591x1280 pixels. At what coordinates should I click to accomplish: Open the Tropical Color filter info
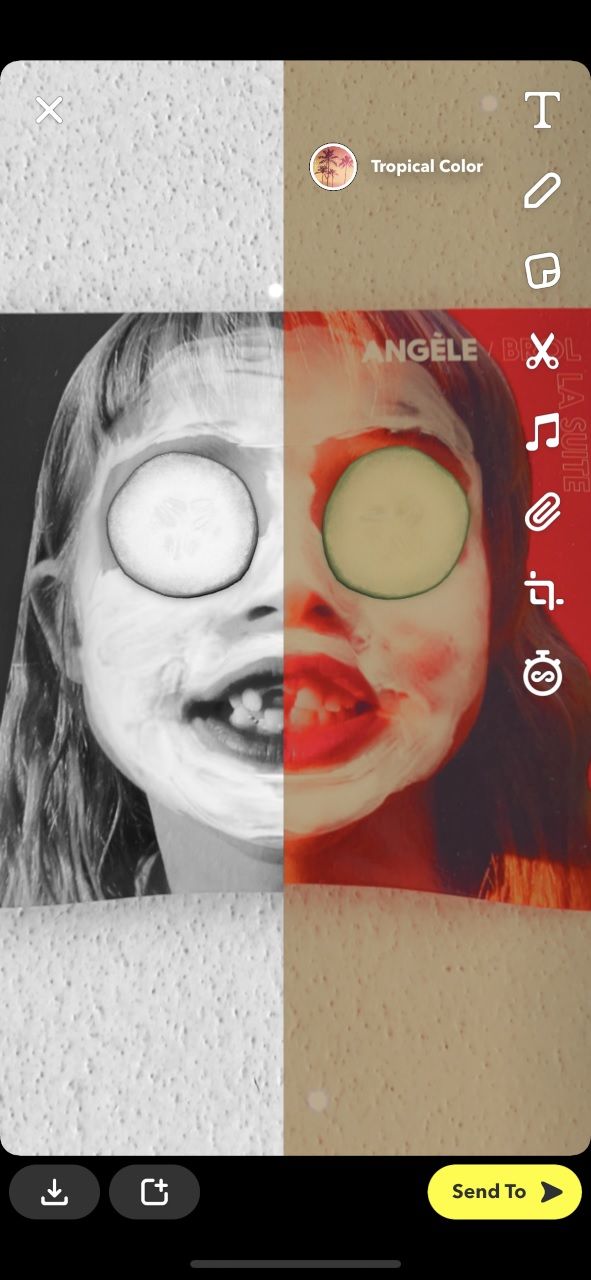coord(397,166)
